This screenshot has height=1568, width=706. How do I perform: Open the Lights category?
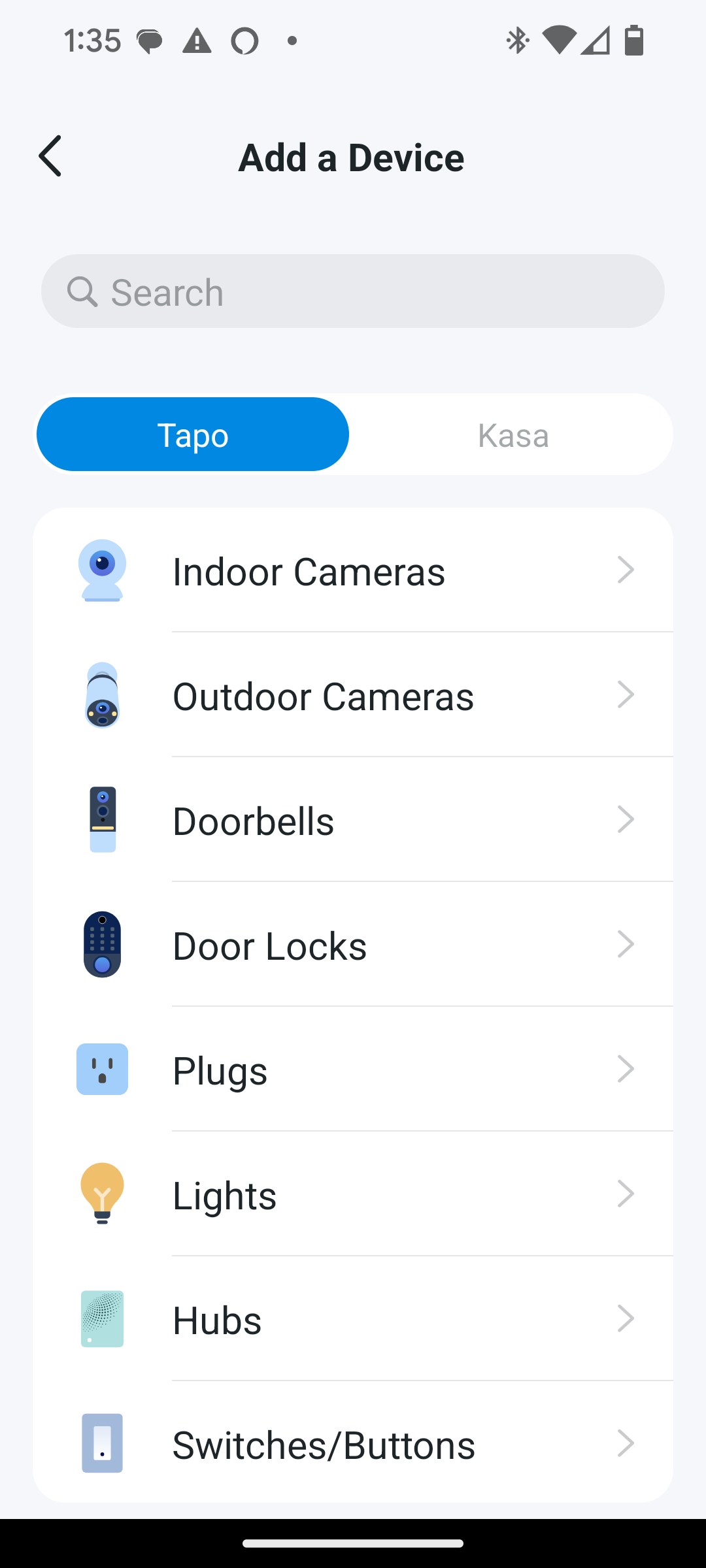point(353,1194)
